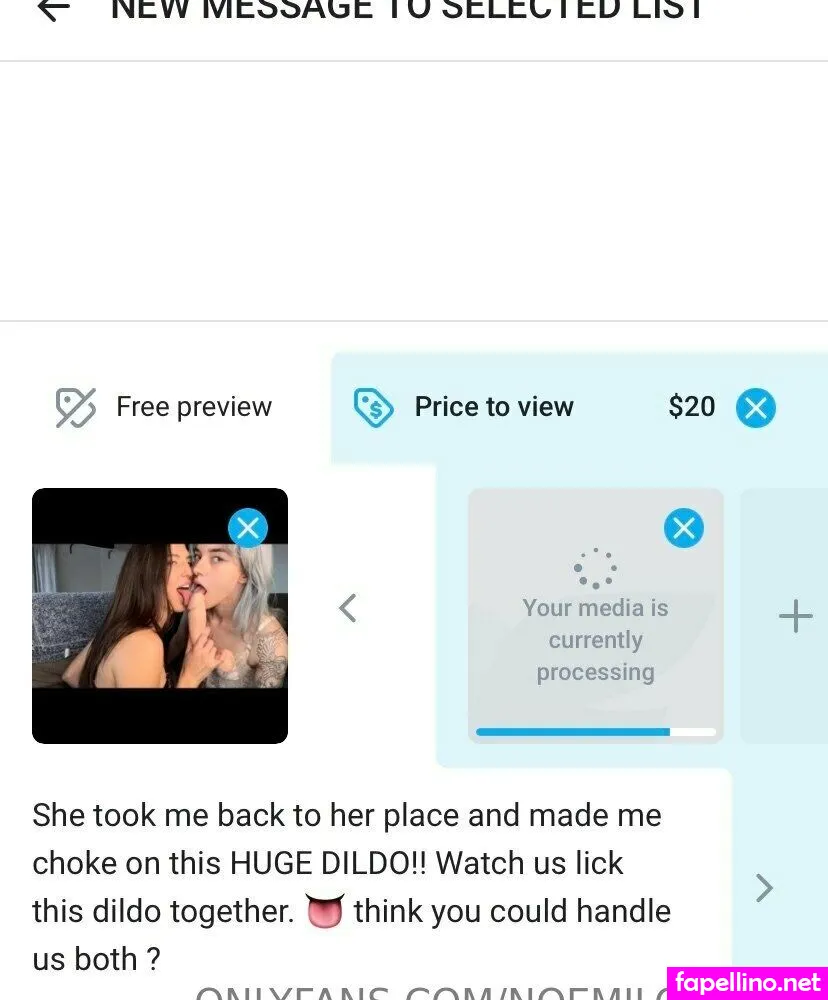Add more media with the plus tile
The width and height of the screenshot is (828, 1000).
[795, 616]
